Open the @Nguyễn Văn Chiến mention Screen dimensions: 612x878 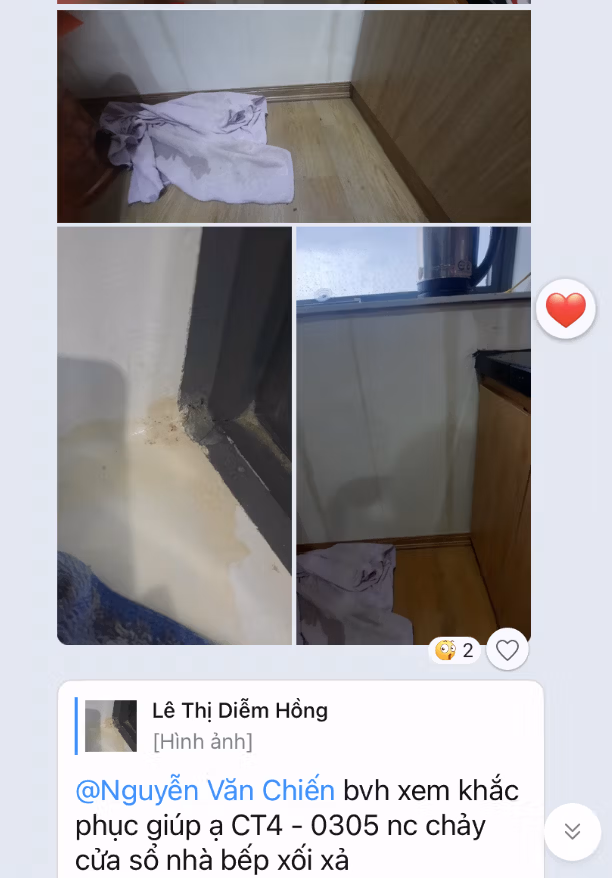205,790
